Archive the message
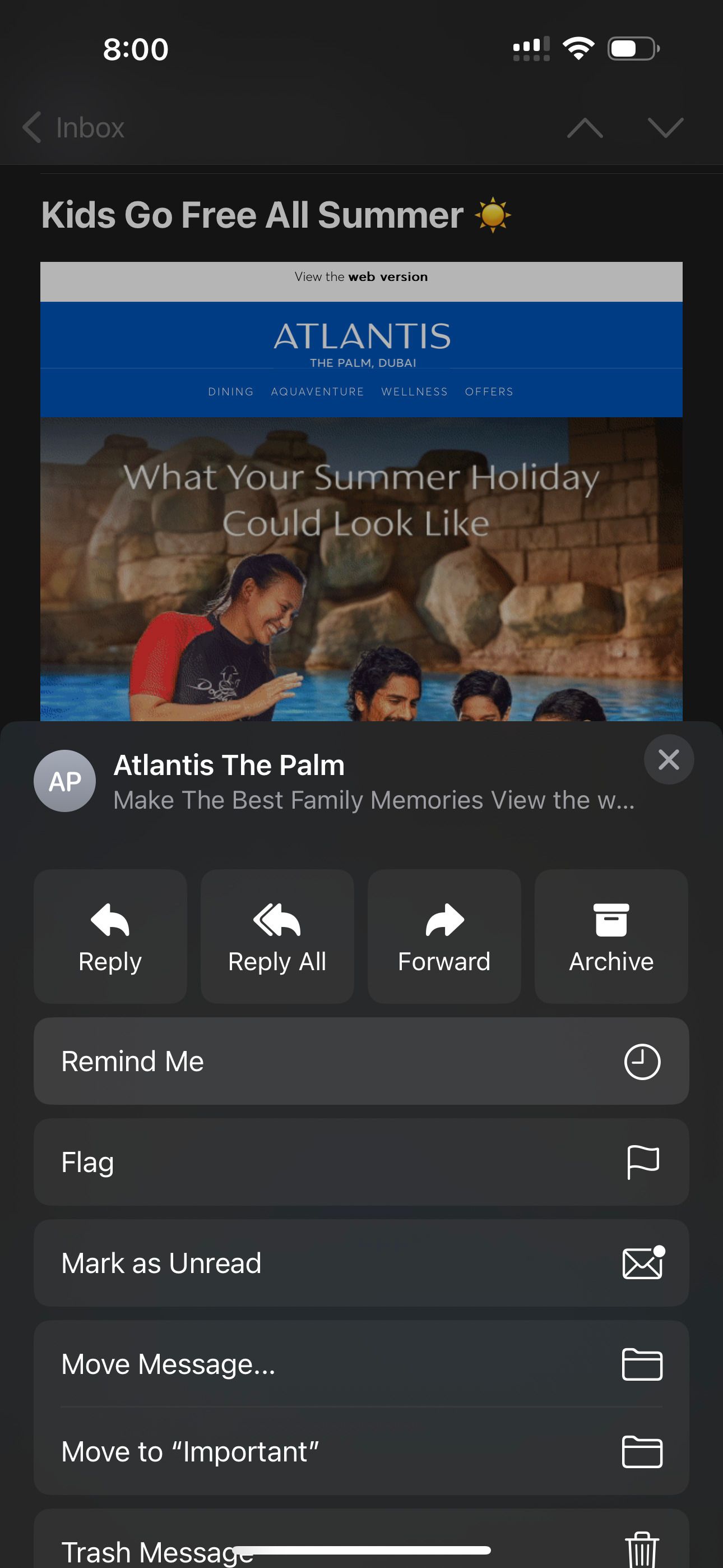Screen dimensions: 723x1568 [x=611, y=936]
